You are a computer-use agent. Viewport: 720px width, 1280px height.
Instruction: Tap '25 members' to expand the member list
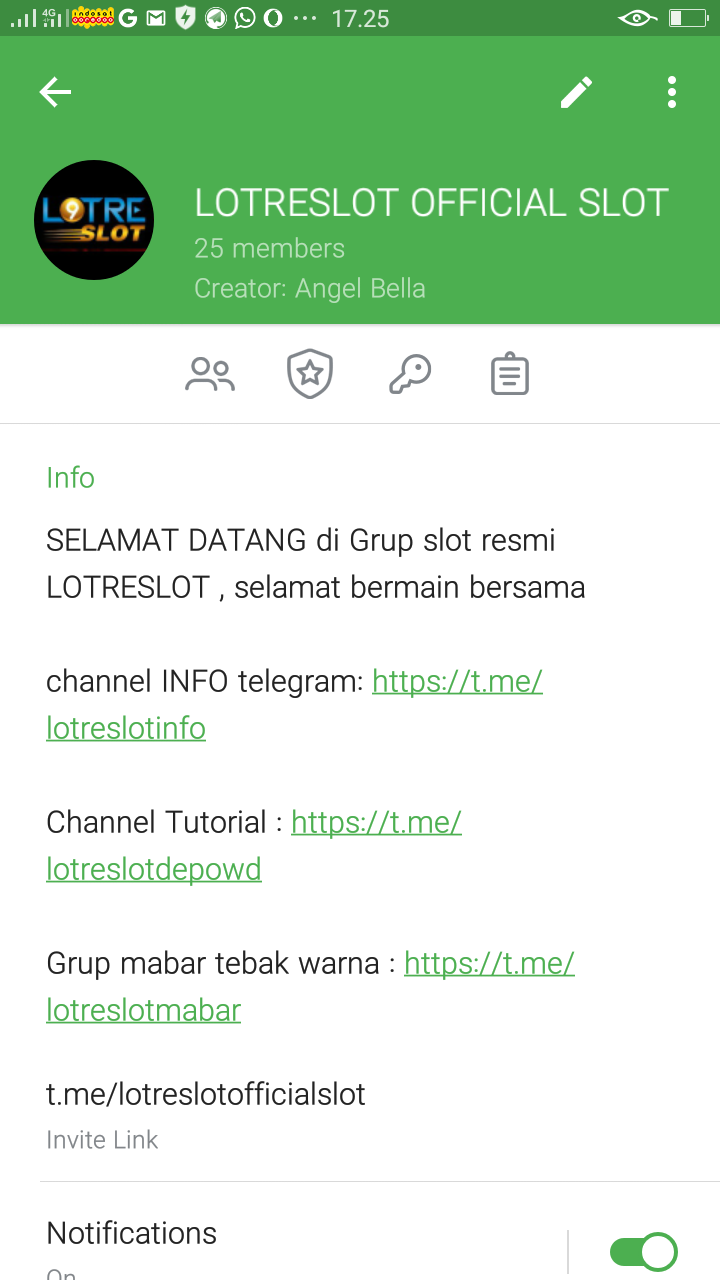pos(269,248)
